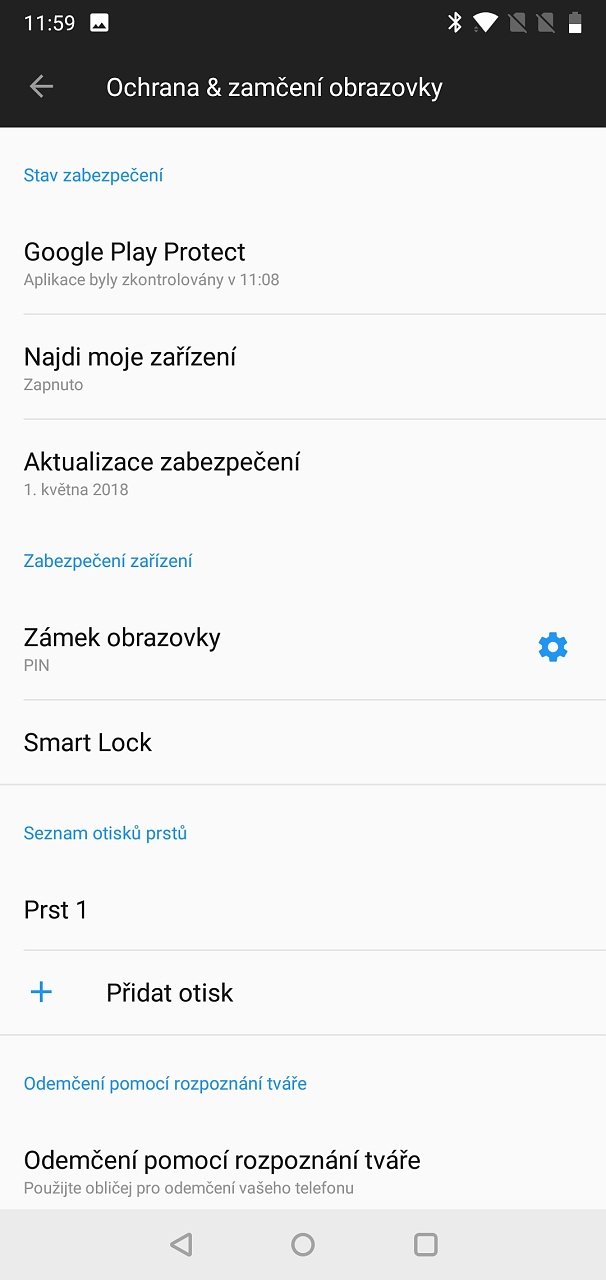This screenshot has width=606, height=1280.
Task: Select the Prst 1 fingerprint entry
Action: (303, 909)
